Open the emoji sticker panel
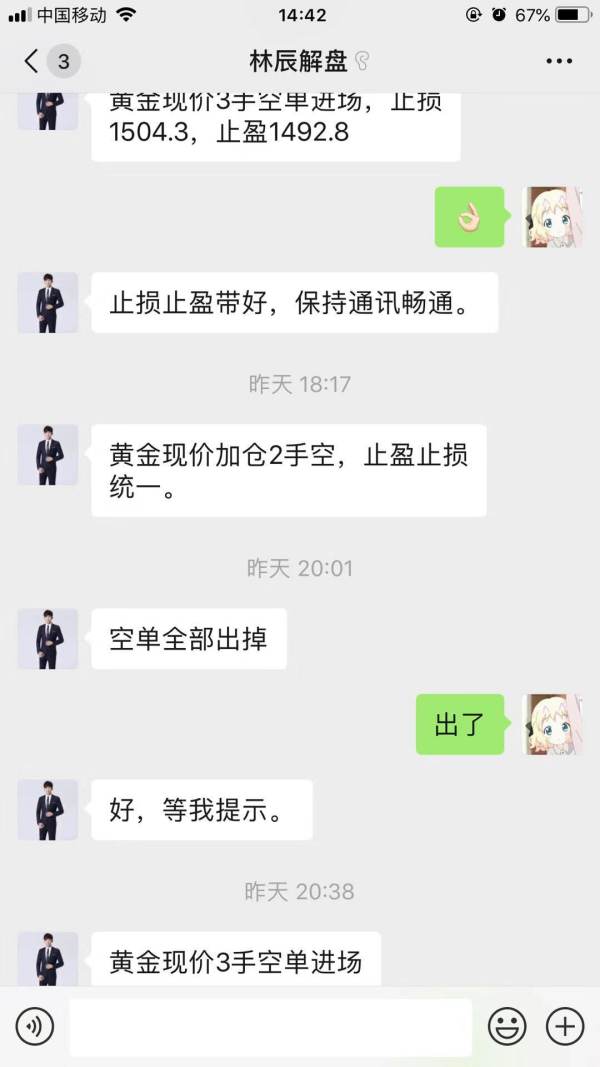 pos(507,1027)
